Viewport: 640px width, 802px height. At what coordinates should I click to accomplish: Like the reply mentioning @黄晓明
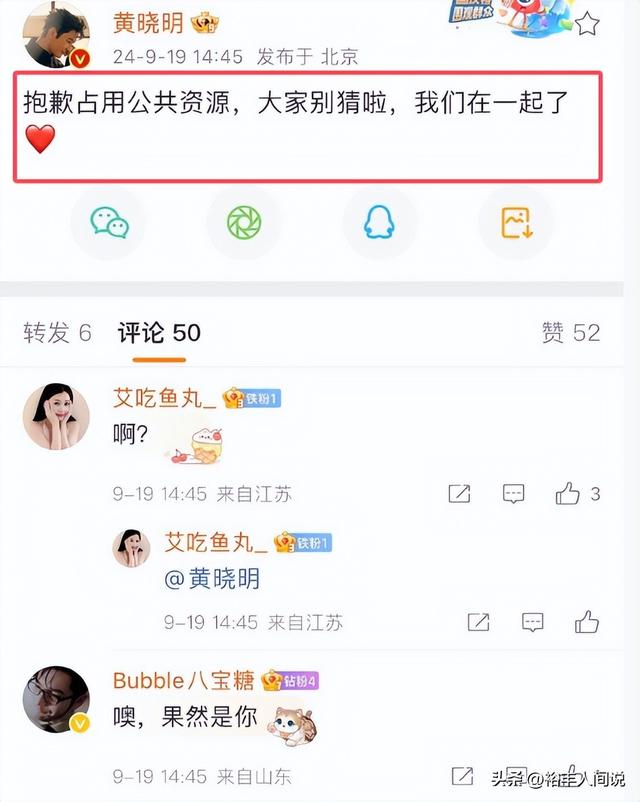point(586,622)
